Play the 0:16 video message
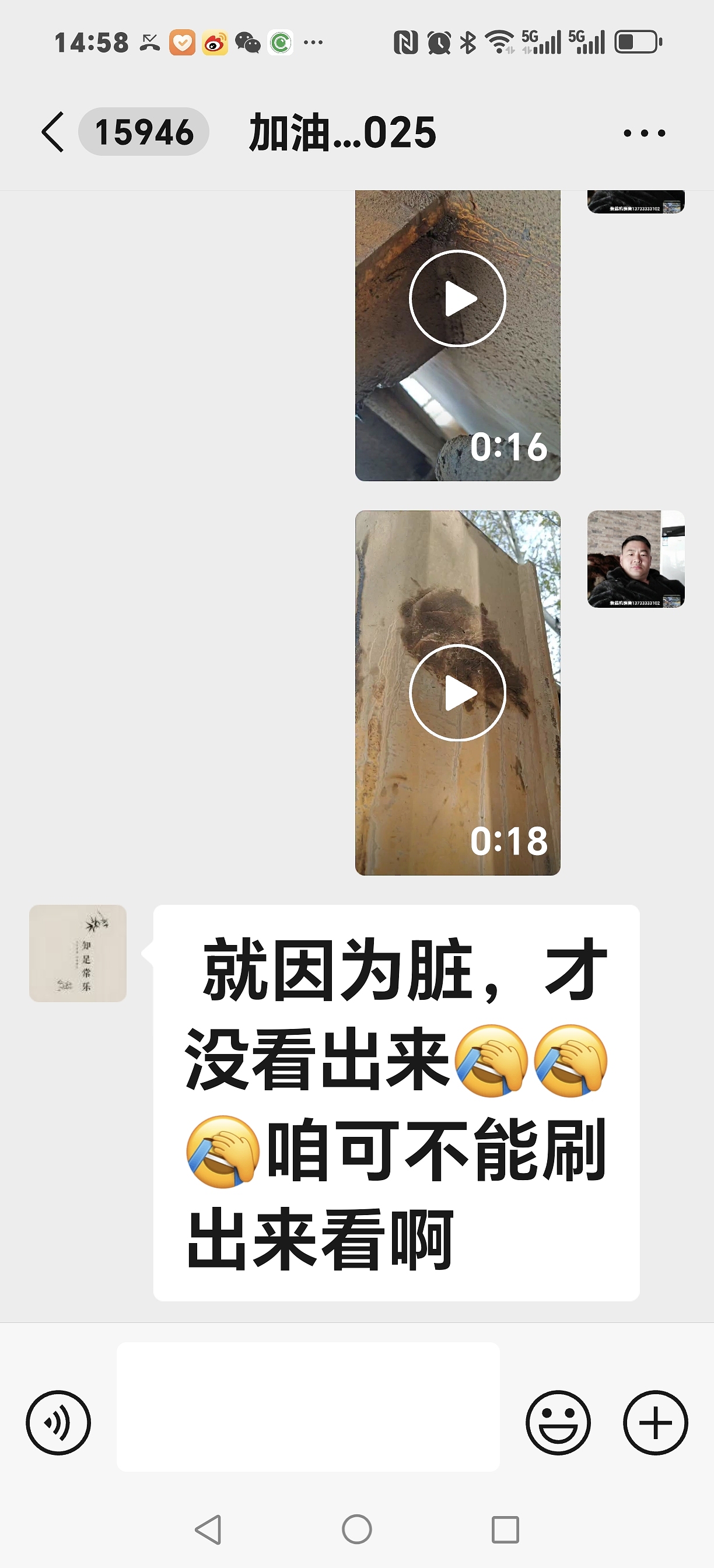This screenshot has width=714, height=1568. click(457, 298)
